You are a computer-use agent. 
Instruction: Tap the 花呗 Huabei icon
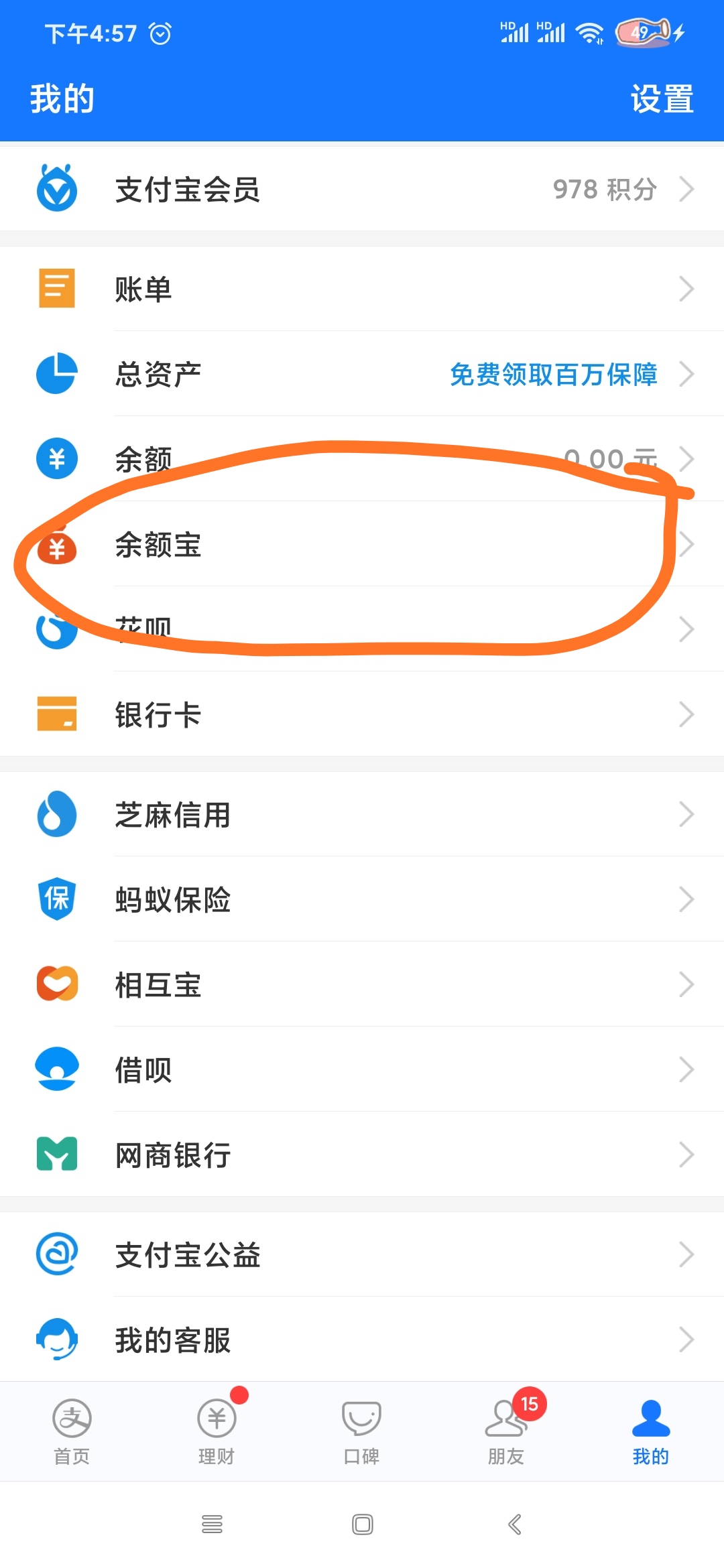click(56, 629)
